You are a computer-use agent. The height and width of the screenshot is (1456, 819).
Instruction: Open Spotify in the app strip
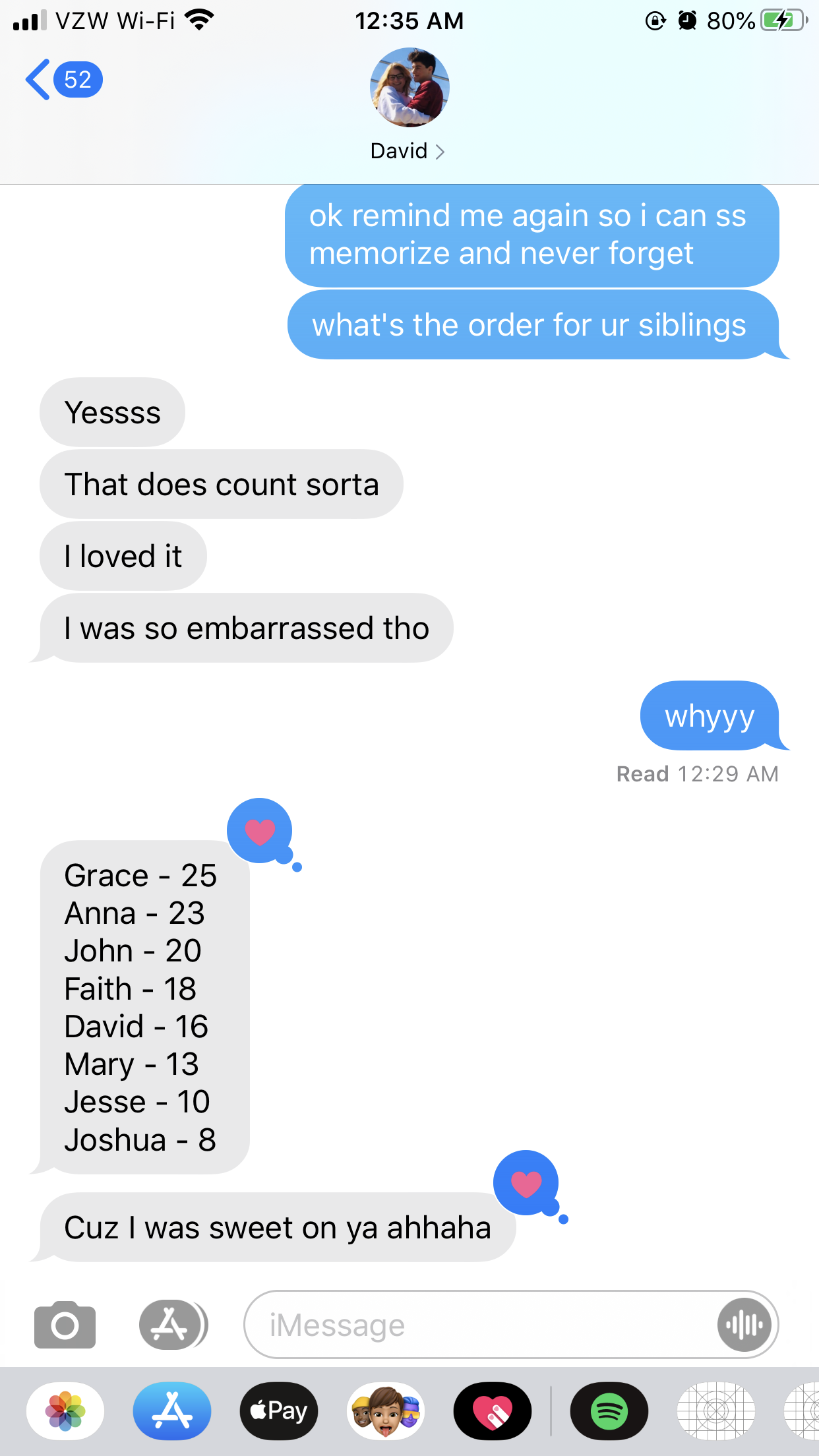(609, 1411)
